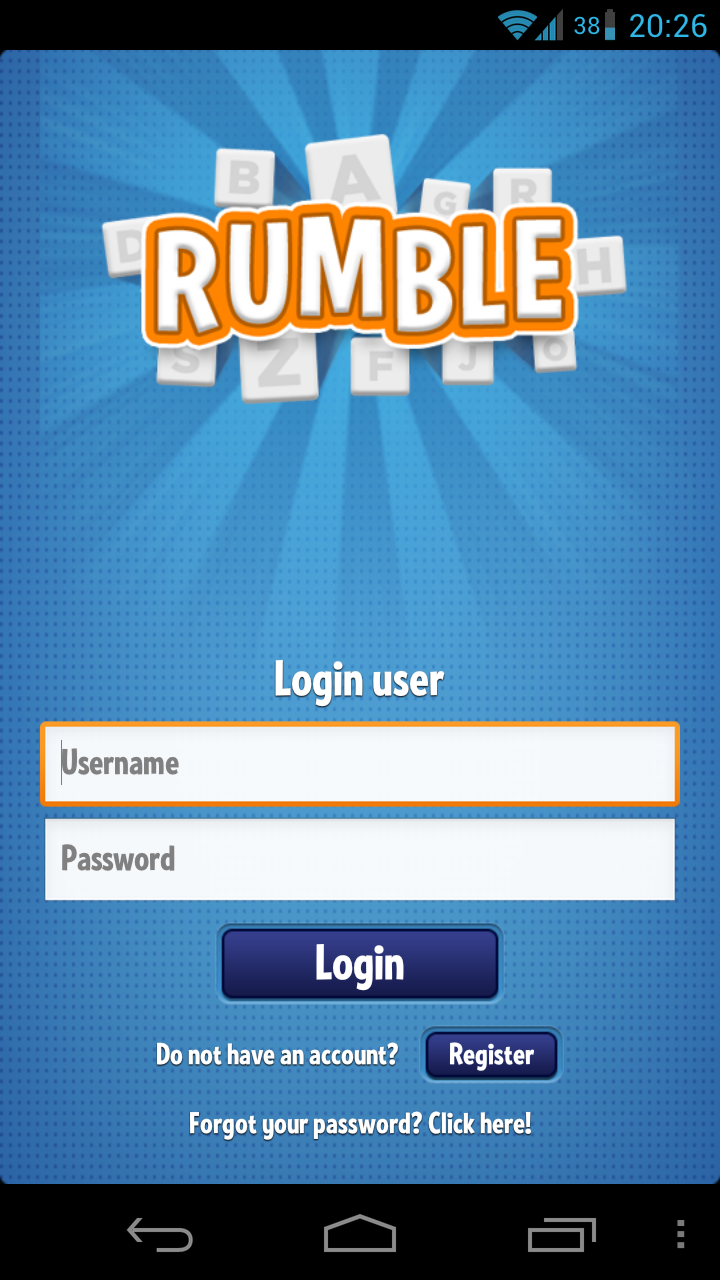
Task: Open the system overflow menu dots
Action: pos(680,1234)
